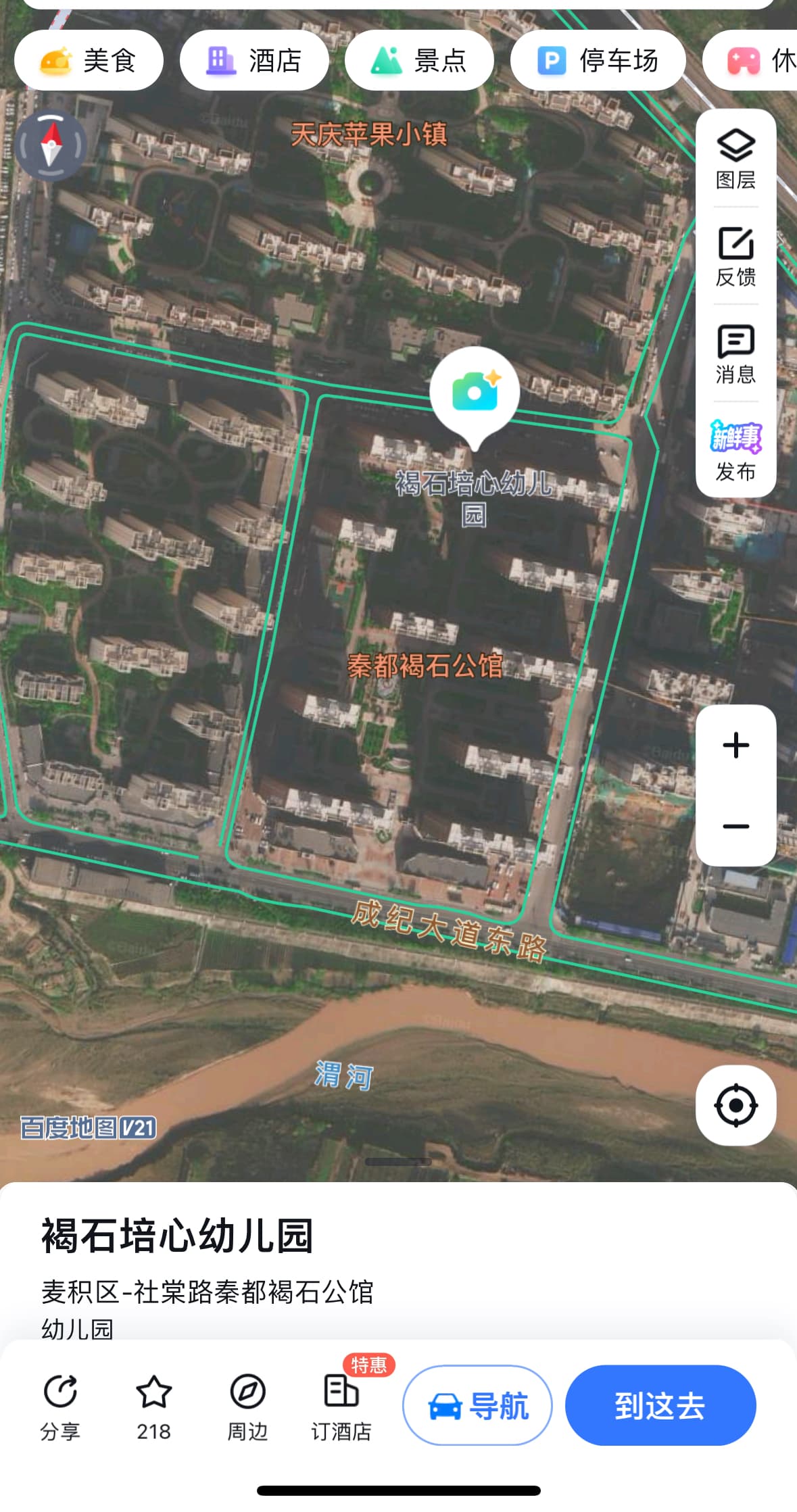Image resolution: width=797 pixels, height=1512 pixels.
Task: Show 景点 attractions on the map
Action: 419,61
